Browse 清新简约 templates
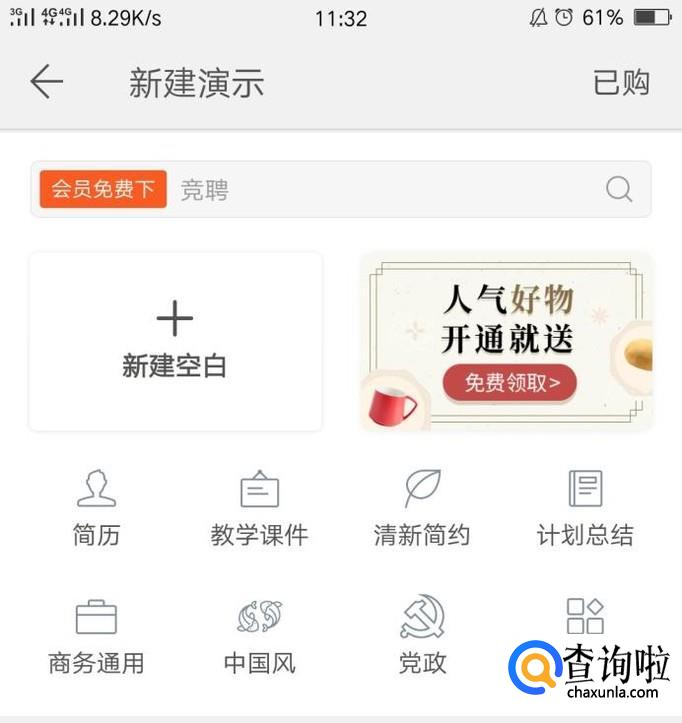The image size is (682, 723). pos(422,509)
